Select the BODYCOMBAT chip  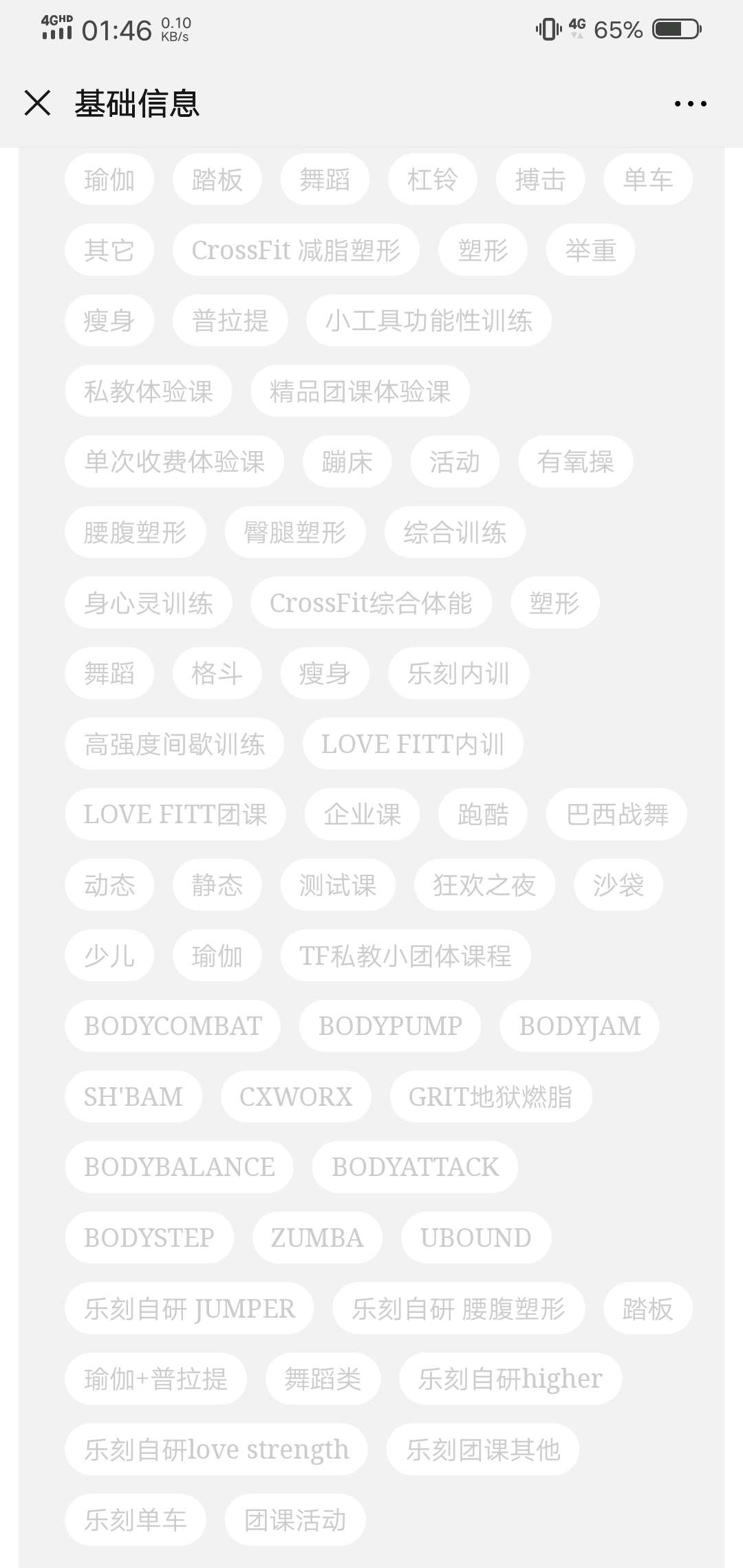tap(173, 1026)
